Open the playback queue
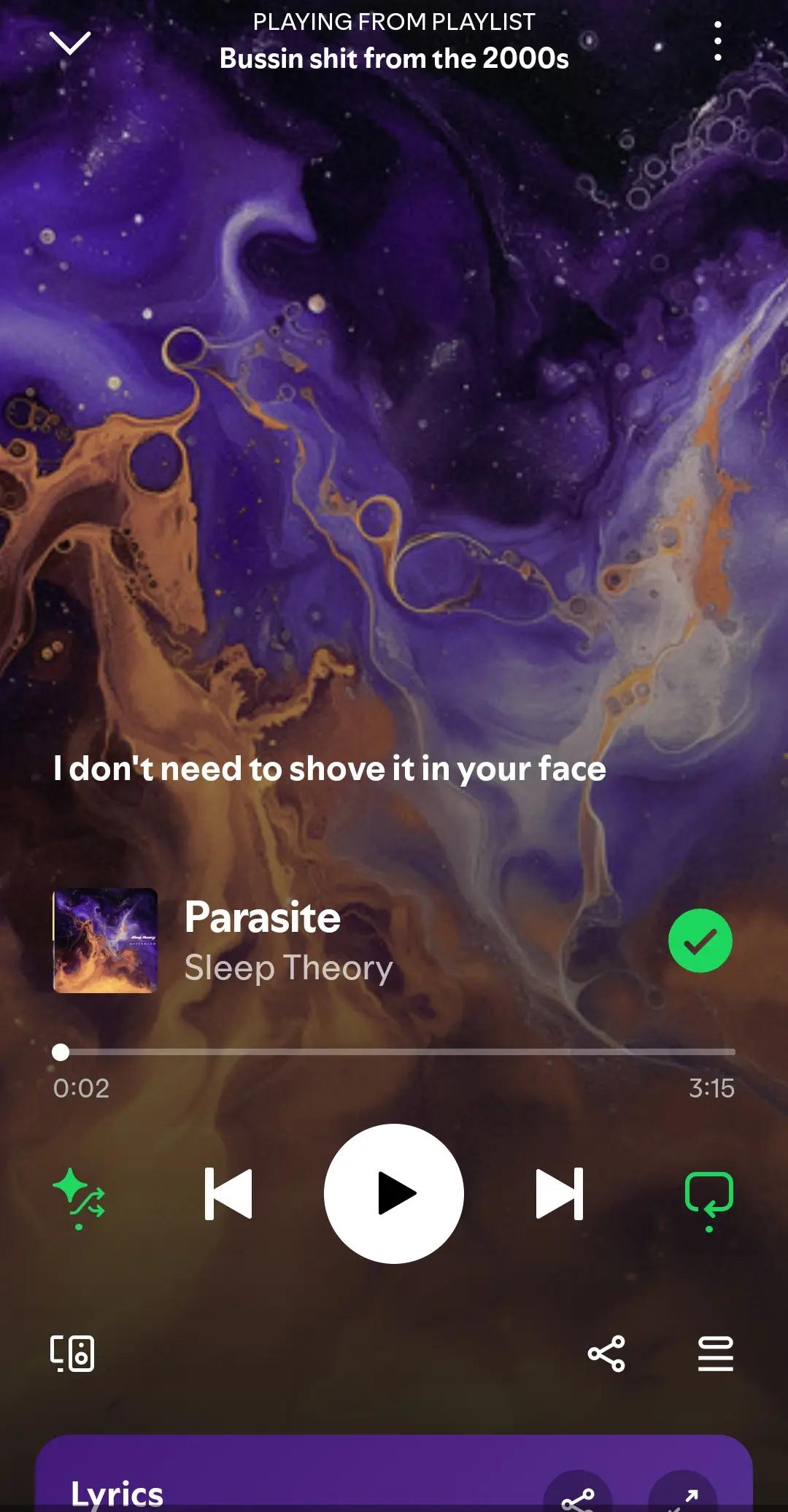 [716, 1354]
